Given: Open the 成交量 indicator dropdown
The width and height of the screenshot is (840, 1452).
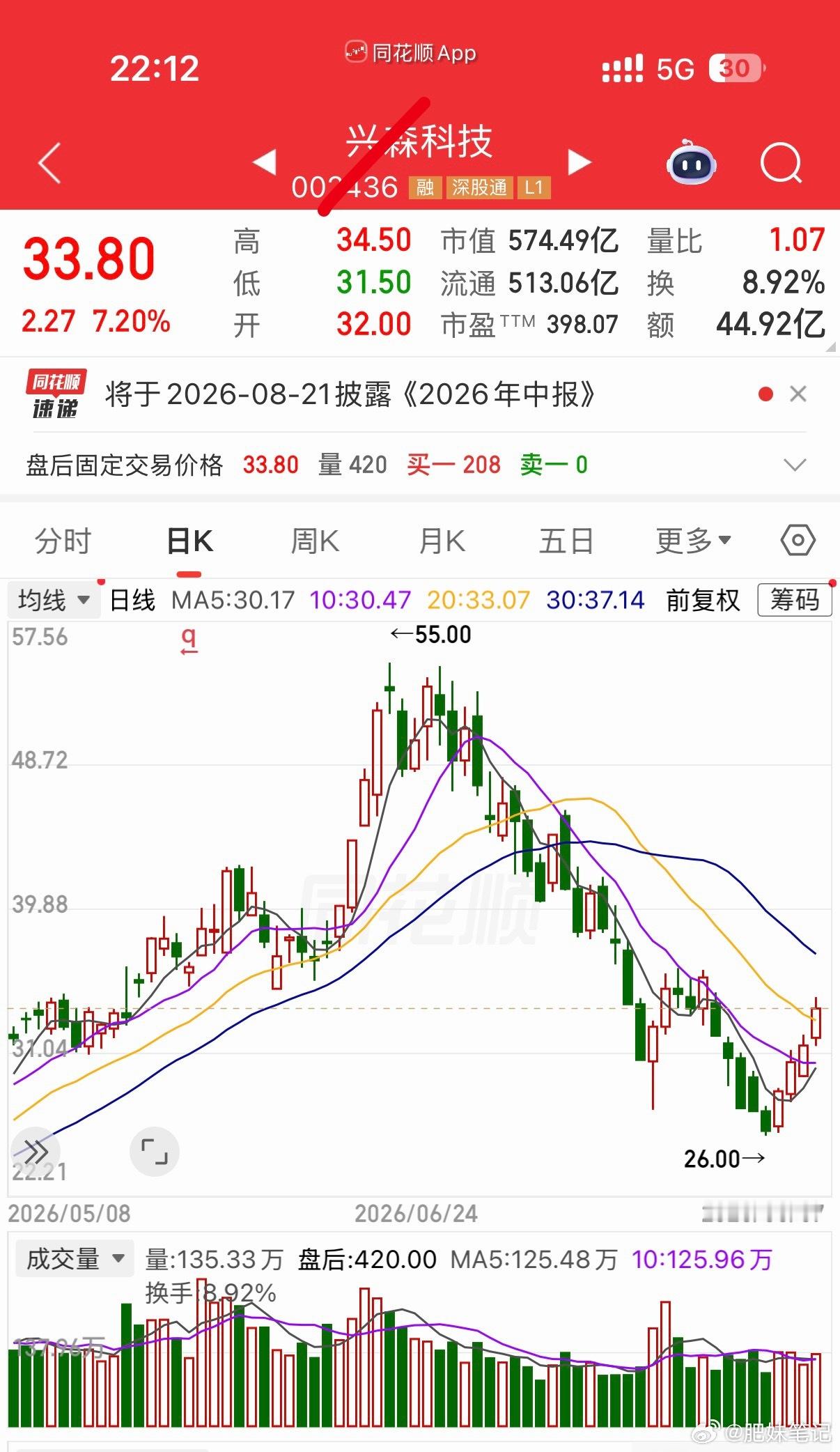Looking at the screenshot, I should click(74, 1259).
